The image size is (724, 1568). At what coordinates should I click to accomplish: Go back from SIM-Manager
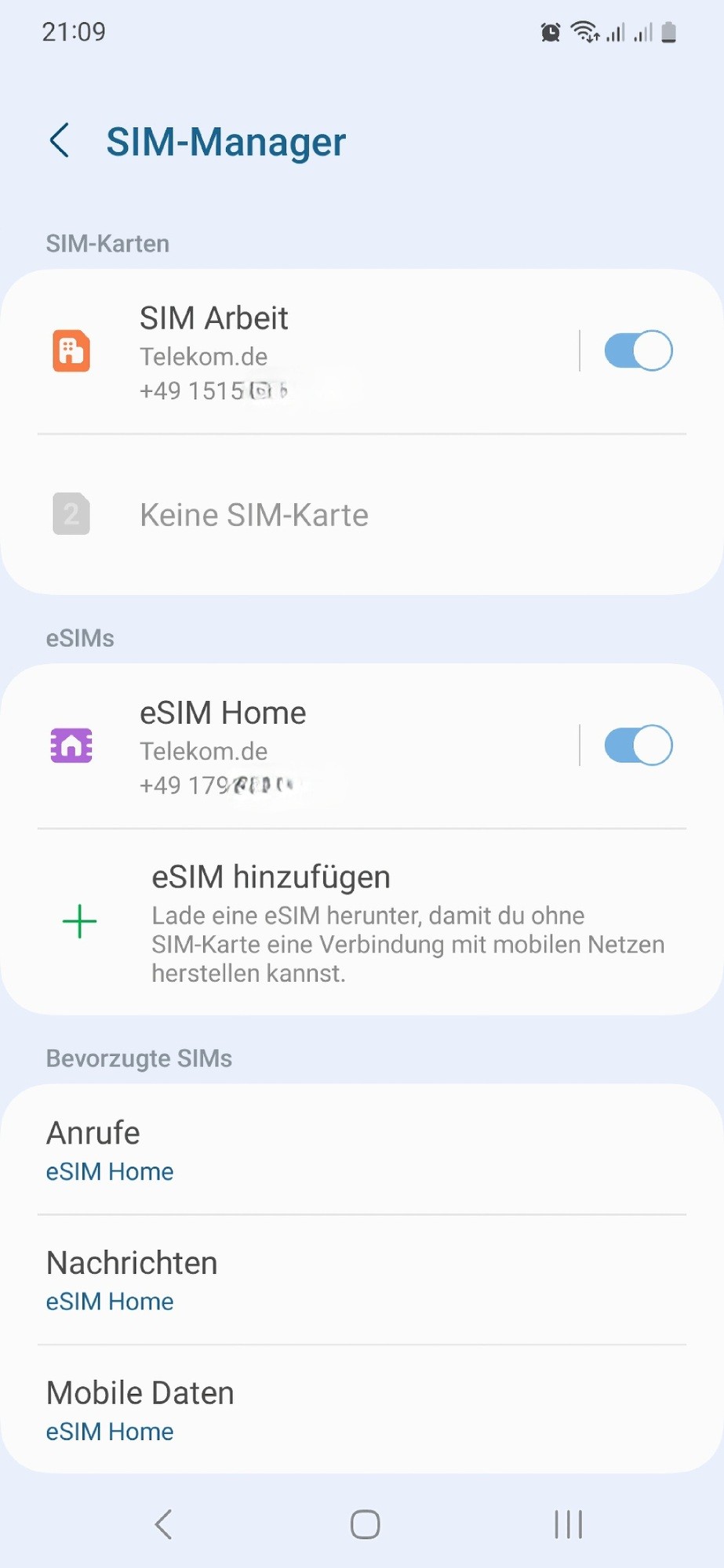(60, 141)
